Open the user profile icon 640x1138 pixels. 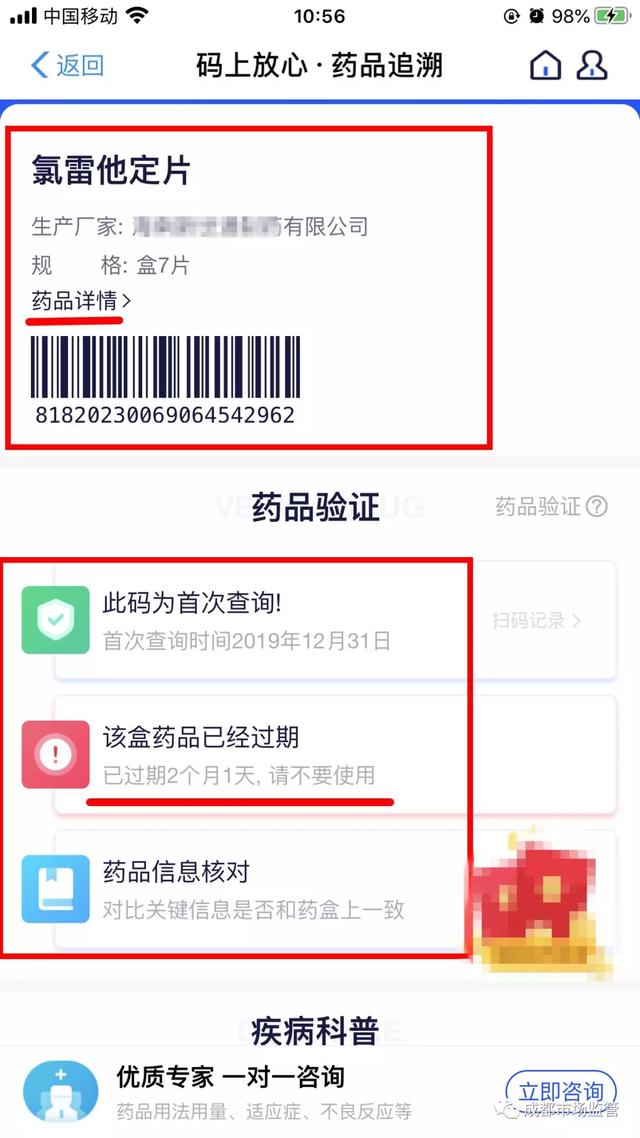(591, 65)
